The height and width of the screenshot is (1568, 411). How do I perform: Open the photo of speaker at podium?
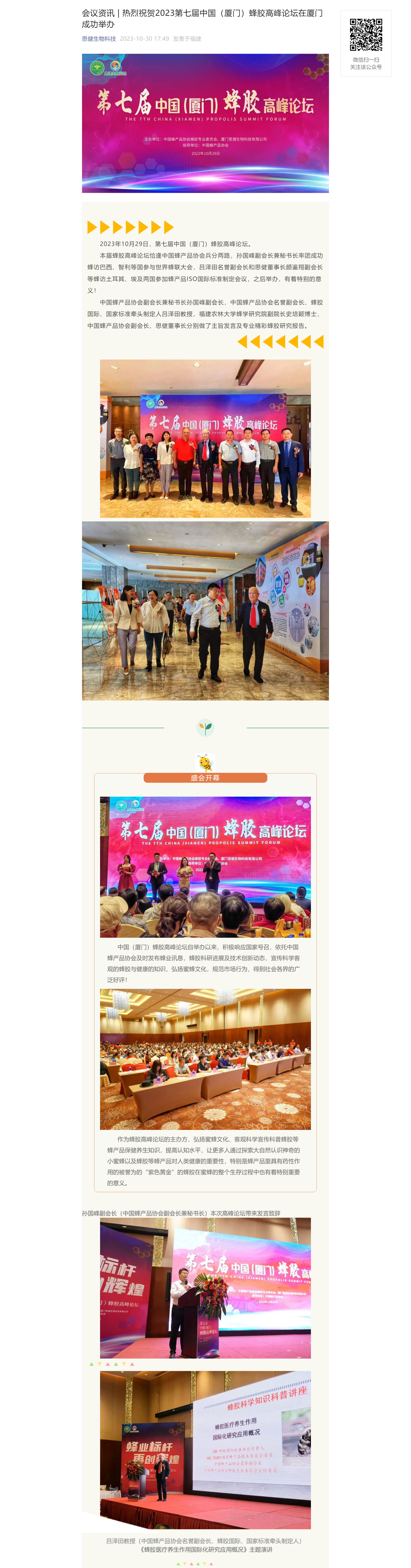point(205,1287)
